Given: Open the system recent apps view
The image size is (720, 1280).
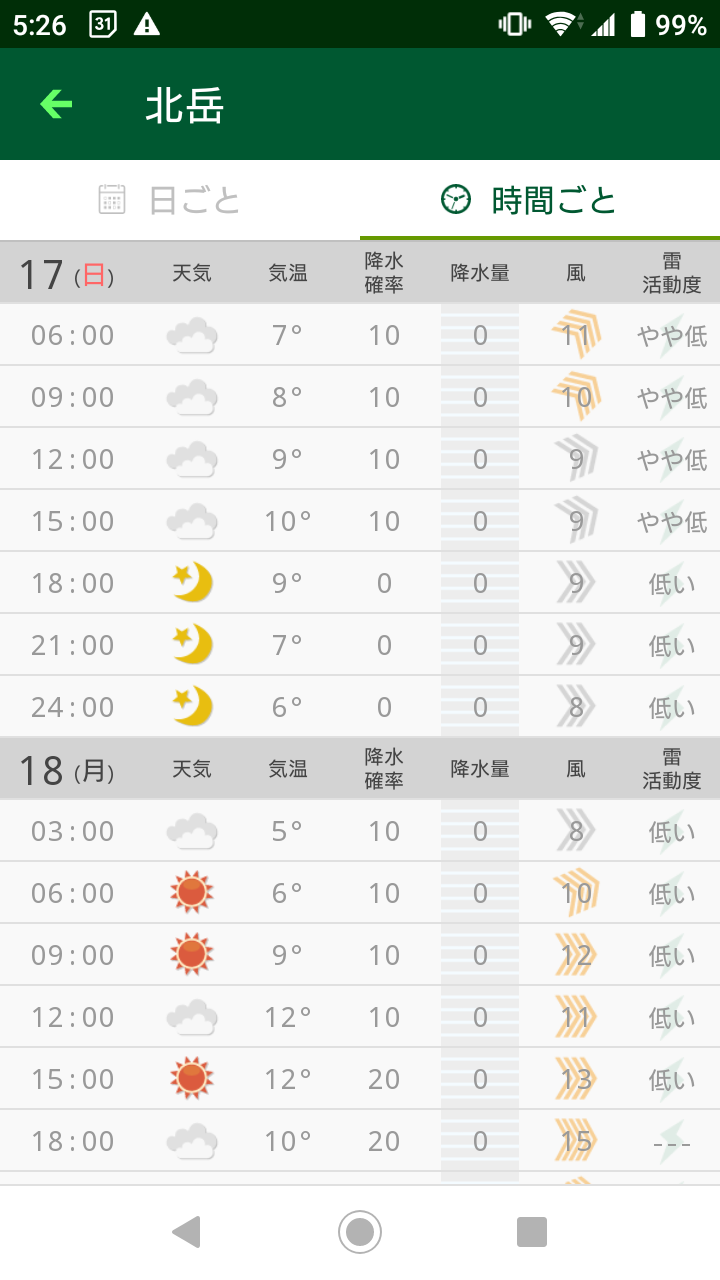Looking at the screenshot, I should coord(532,1232).
